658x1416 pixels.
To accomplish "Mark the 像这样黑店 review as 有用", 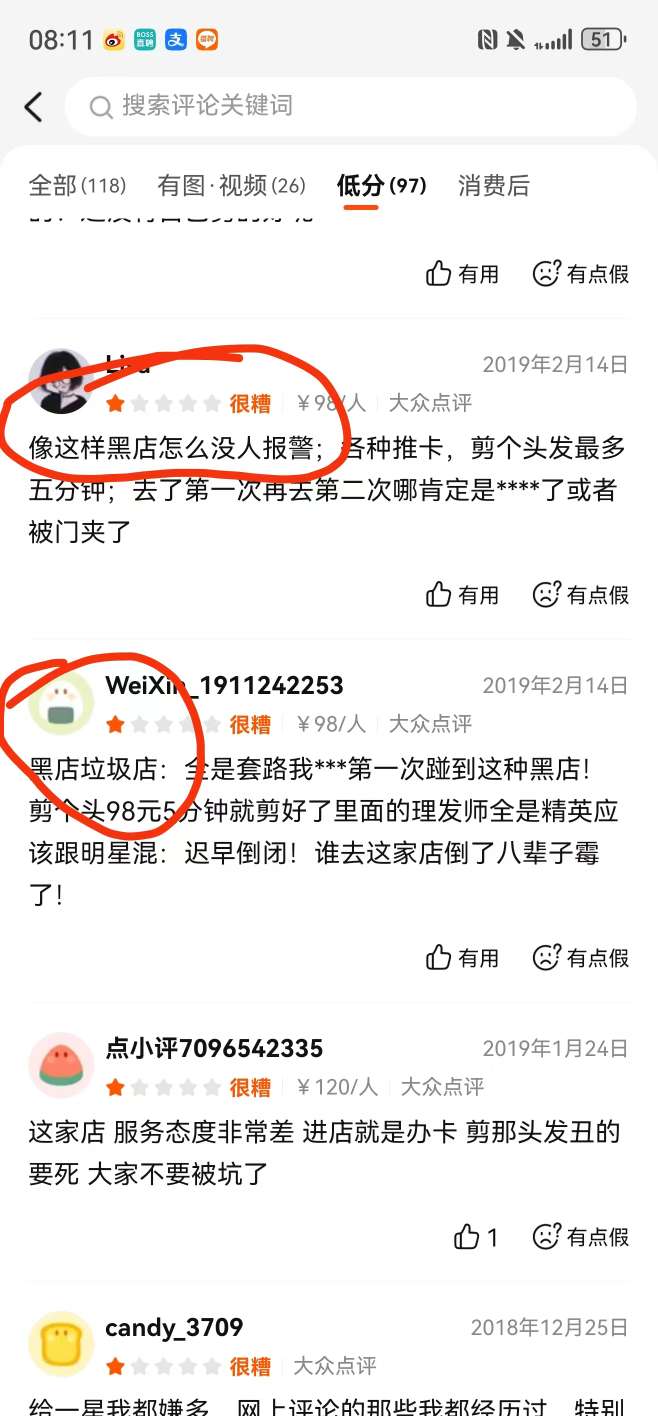I will point(462,595).
